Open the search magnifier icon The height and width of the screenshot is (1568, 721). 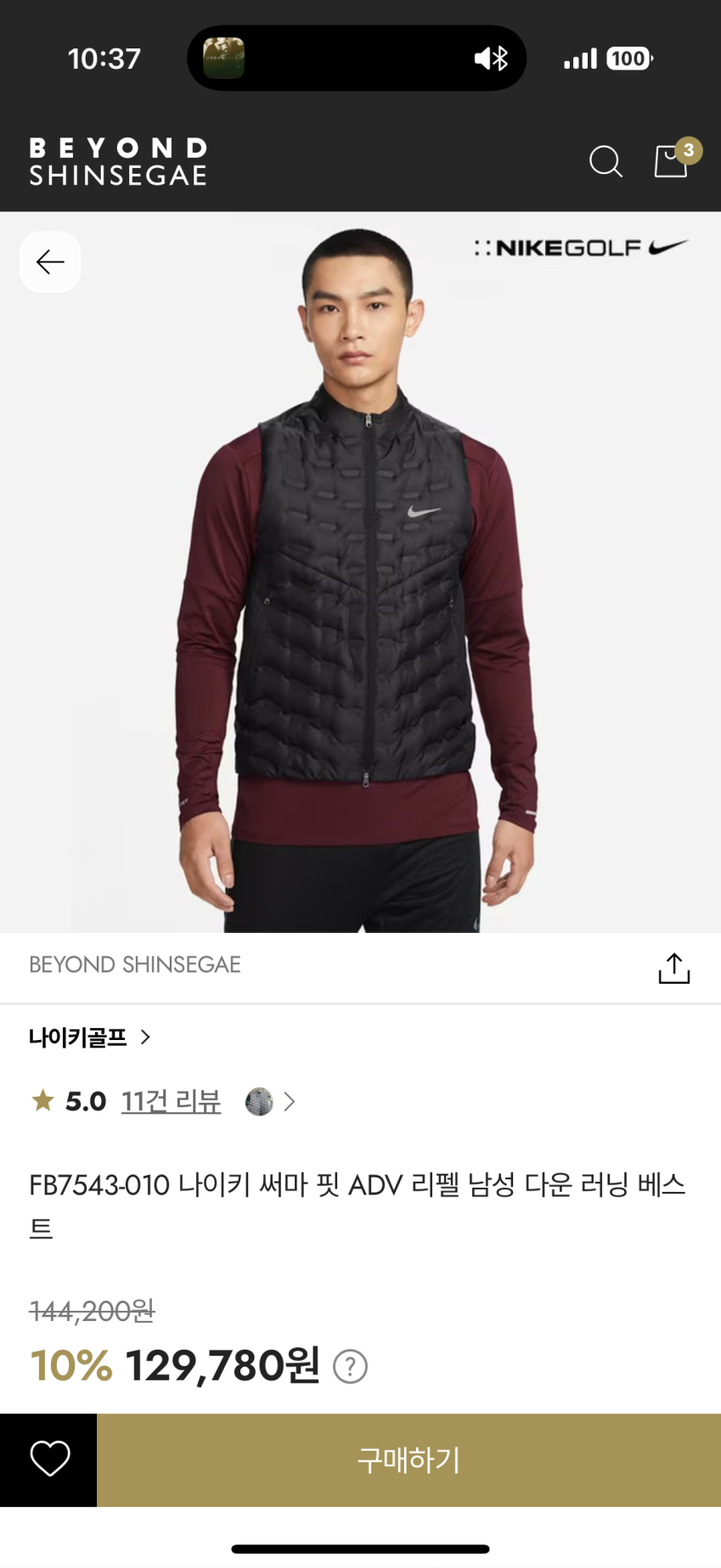point(606,161)
